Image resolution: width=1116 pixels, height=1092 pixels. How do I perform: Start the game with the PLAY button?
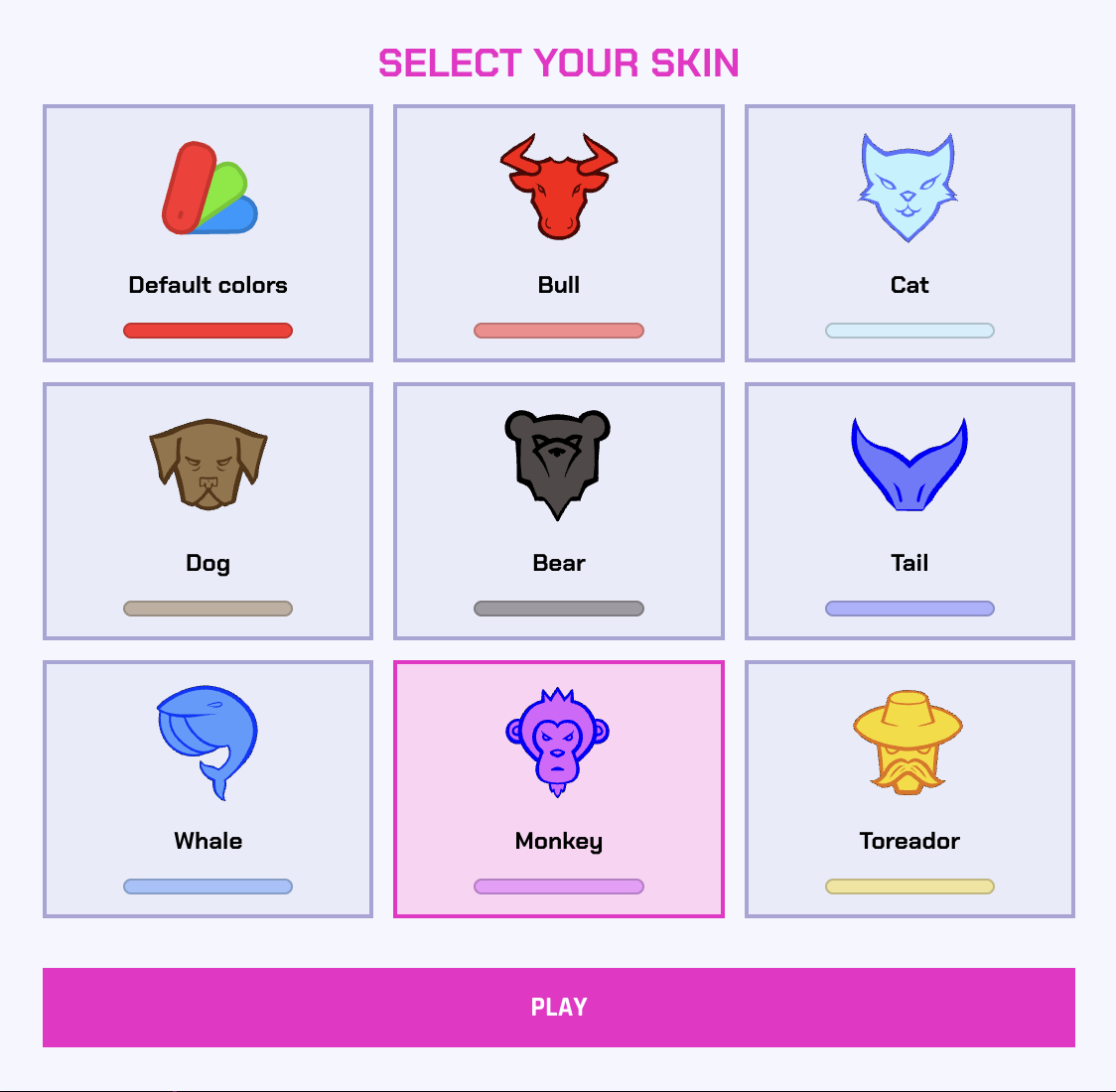point(558,1007)
